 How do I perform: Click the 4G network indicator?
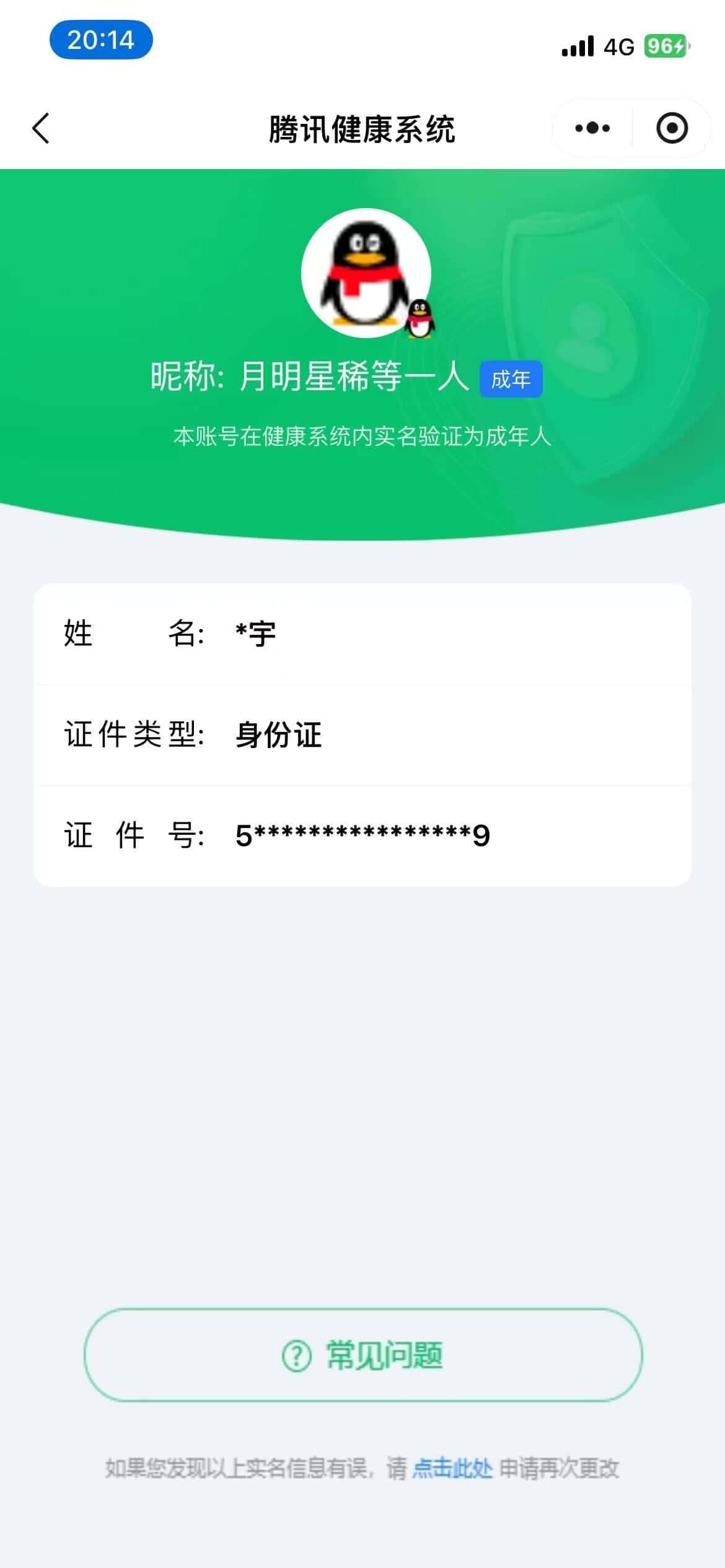pyautogui.click(x=617, y=46)
